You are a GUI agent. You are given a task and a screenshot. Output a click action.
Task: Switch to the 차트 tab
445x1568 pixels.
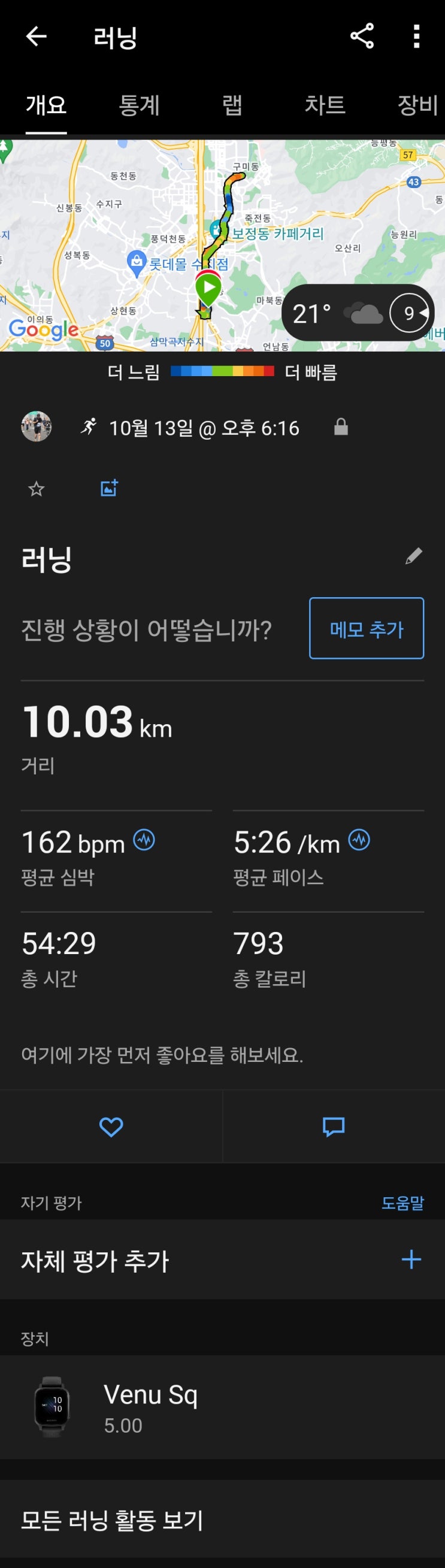pos(325,105)
